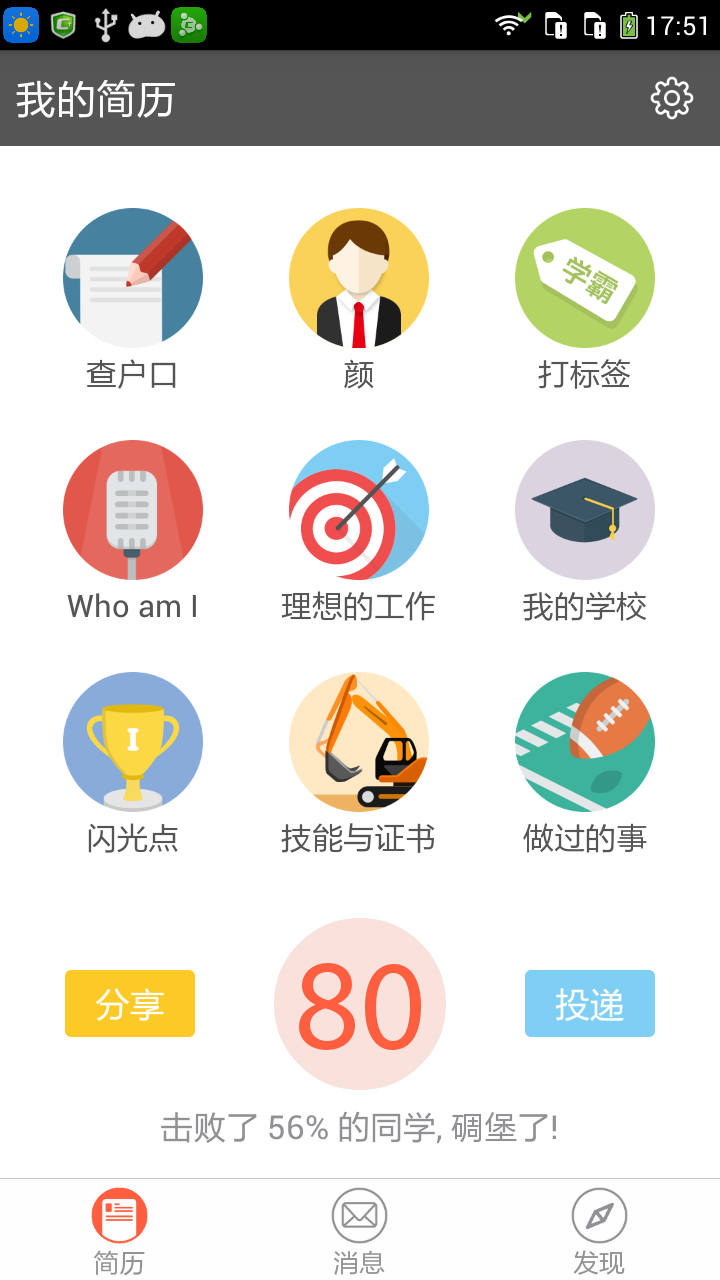Open the 我的学校 graduation cap icon
The height and width of the screenshot is (1280, 720).
(x=585, y=510)
